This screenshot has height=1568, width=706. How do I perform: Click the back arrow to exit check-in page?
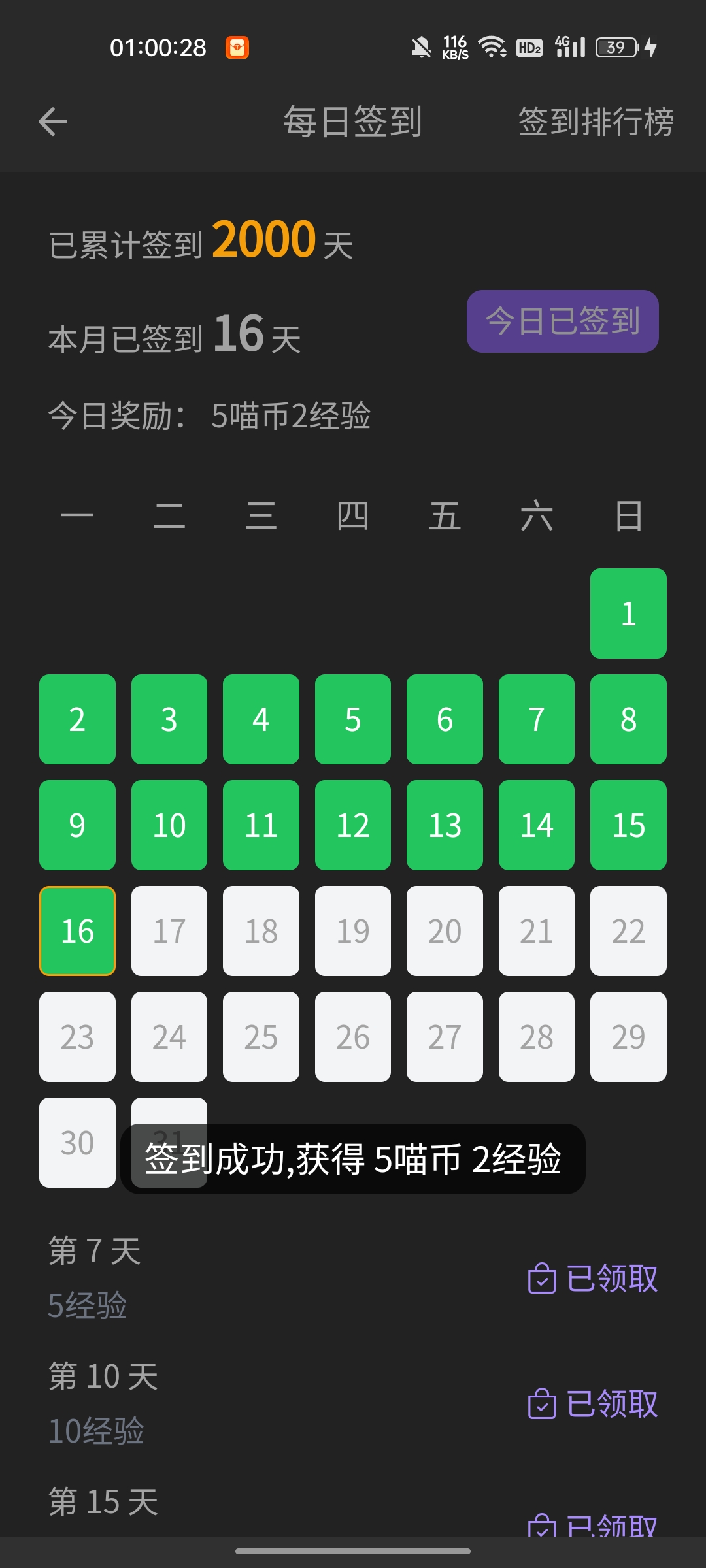click(x=52, y=122)
